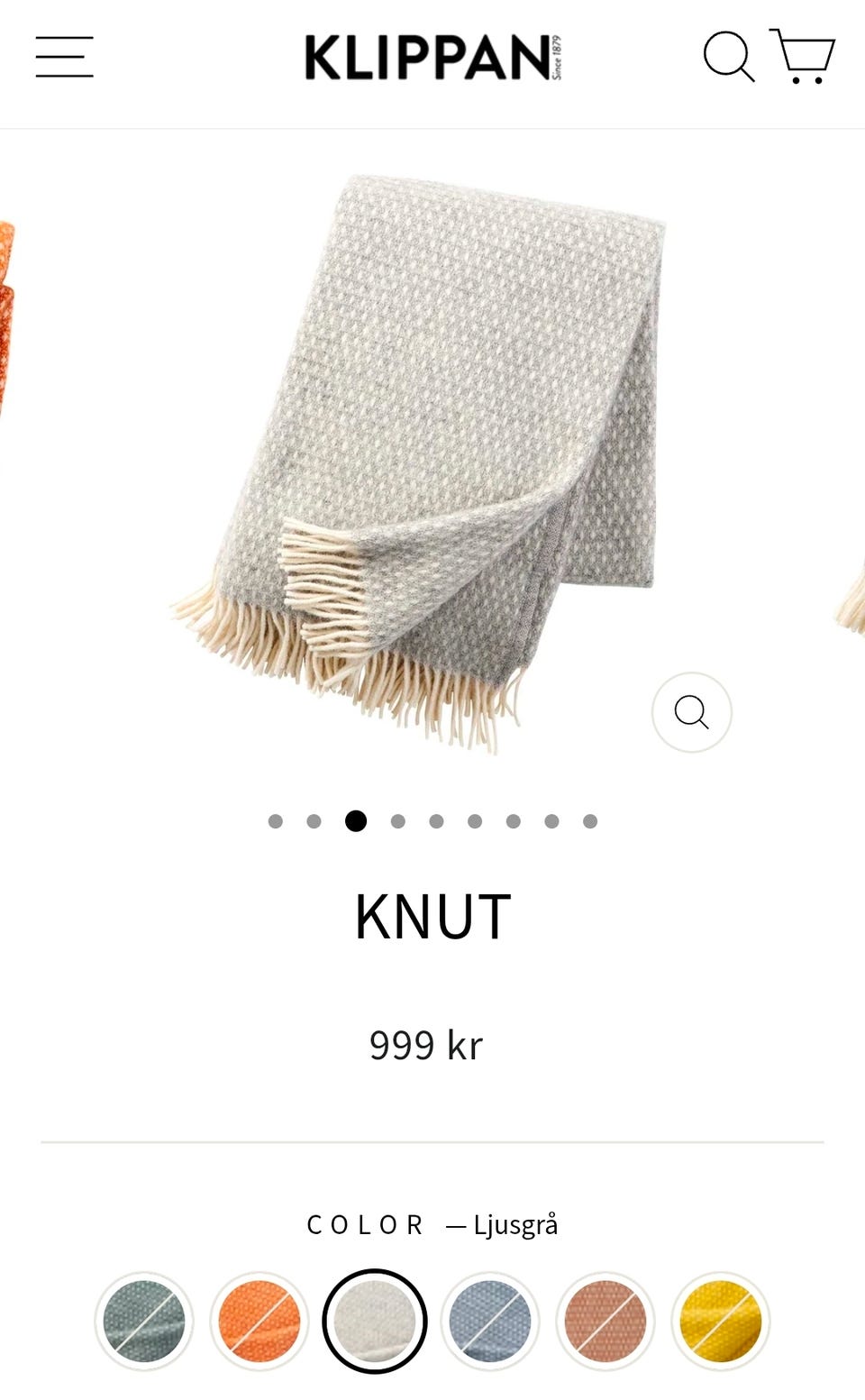865x1400 pixels.
Task: Jump to the last image dot
Action: click(x=590, y=821)
